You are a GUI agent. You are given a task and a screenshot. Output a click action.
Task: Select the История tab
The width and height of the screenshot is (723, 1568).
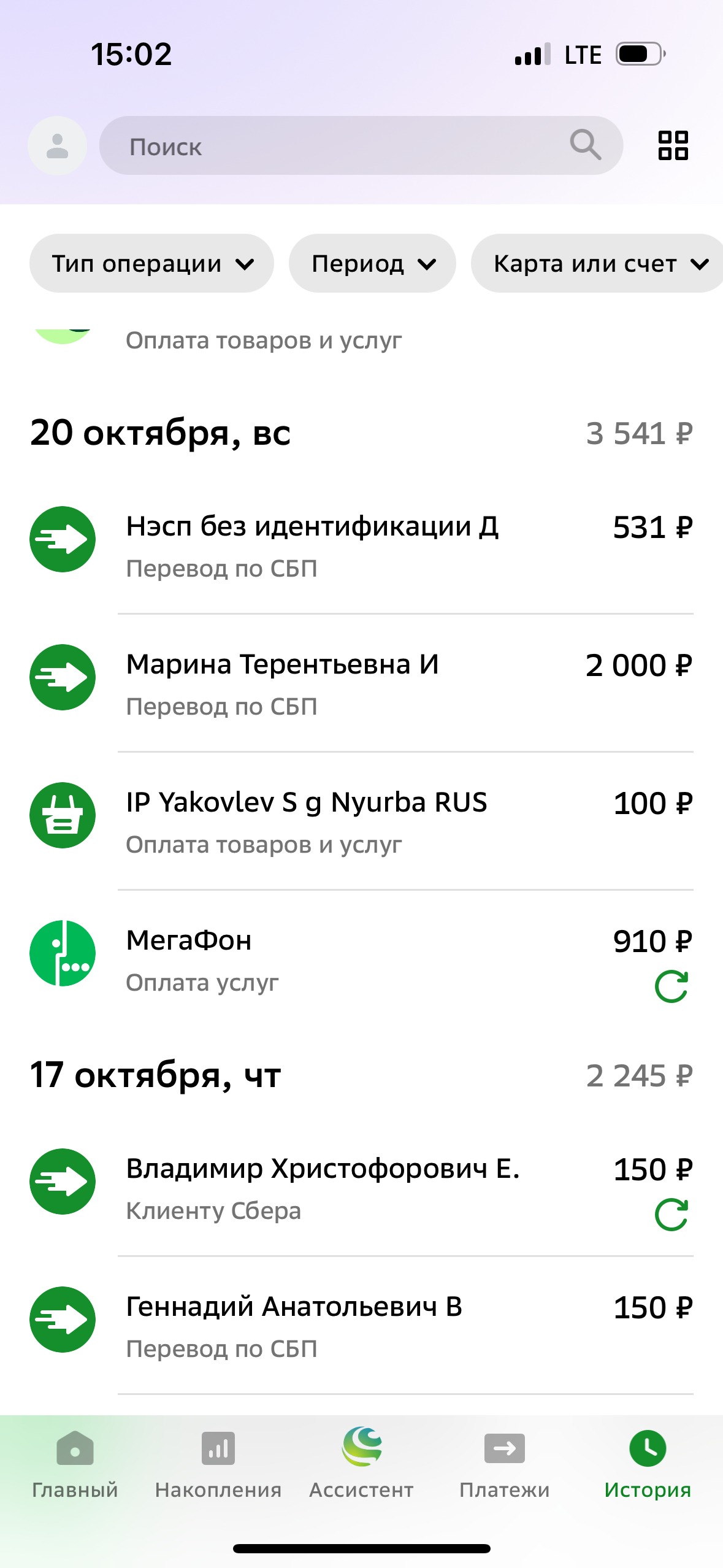tap(648, 1464)
